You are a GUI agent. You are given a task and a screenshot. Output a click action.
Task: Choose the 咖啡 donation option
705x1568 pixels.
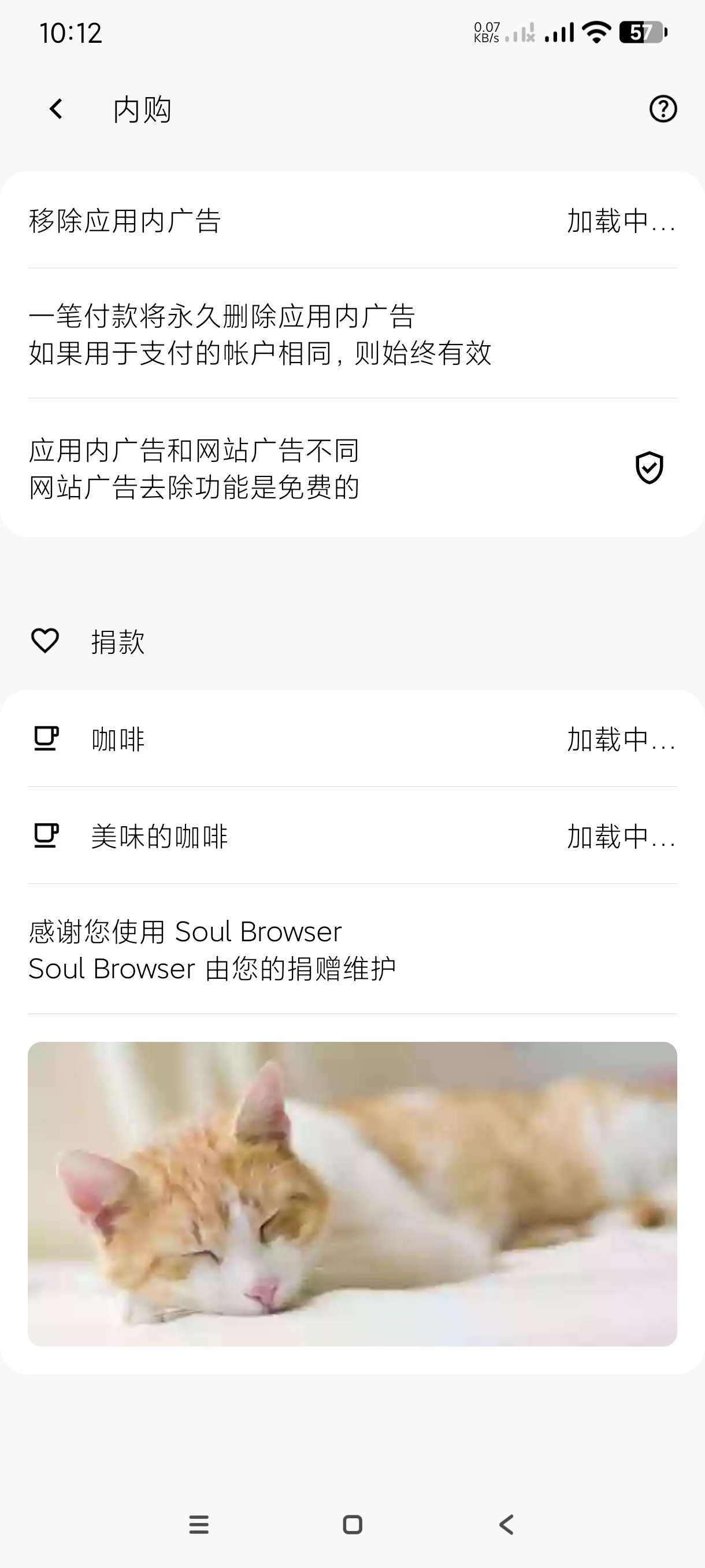352,739
